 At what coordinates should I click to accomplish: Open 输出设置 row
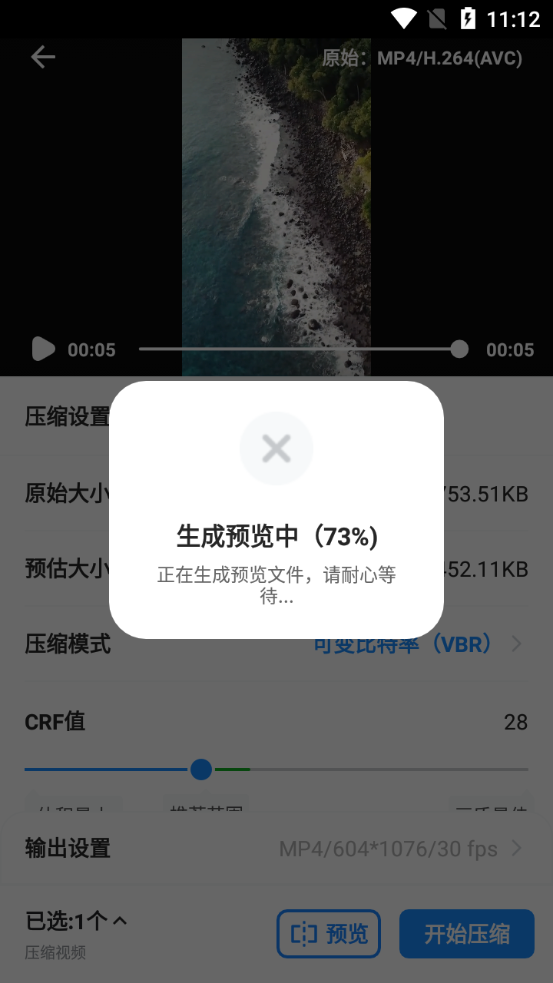coord(276,849)
